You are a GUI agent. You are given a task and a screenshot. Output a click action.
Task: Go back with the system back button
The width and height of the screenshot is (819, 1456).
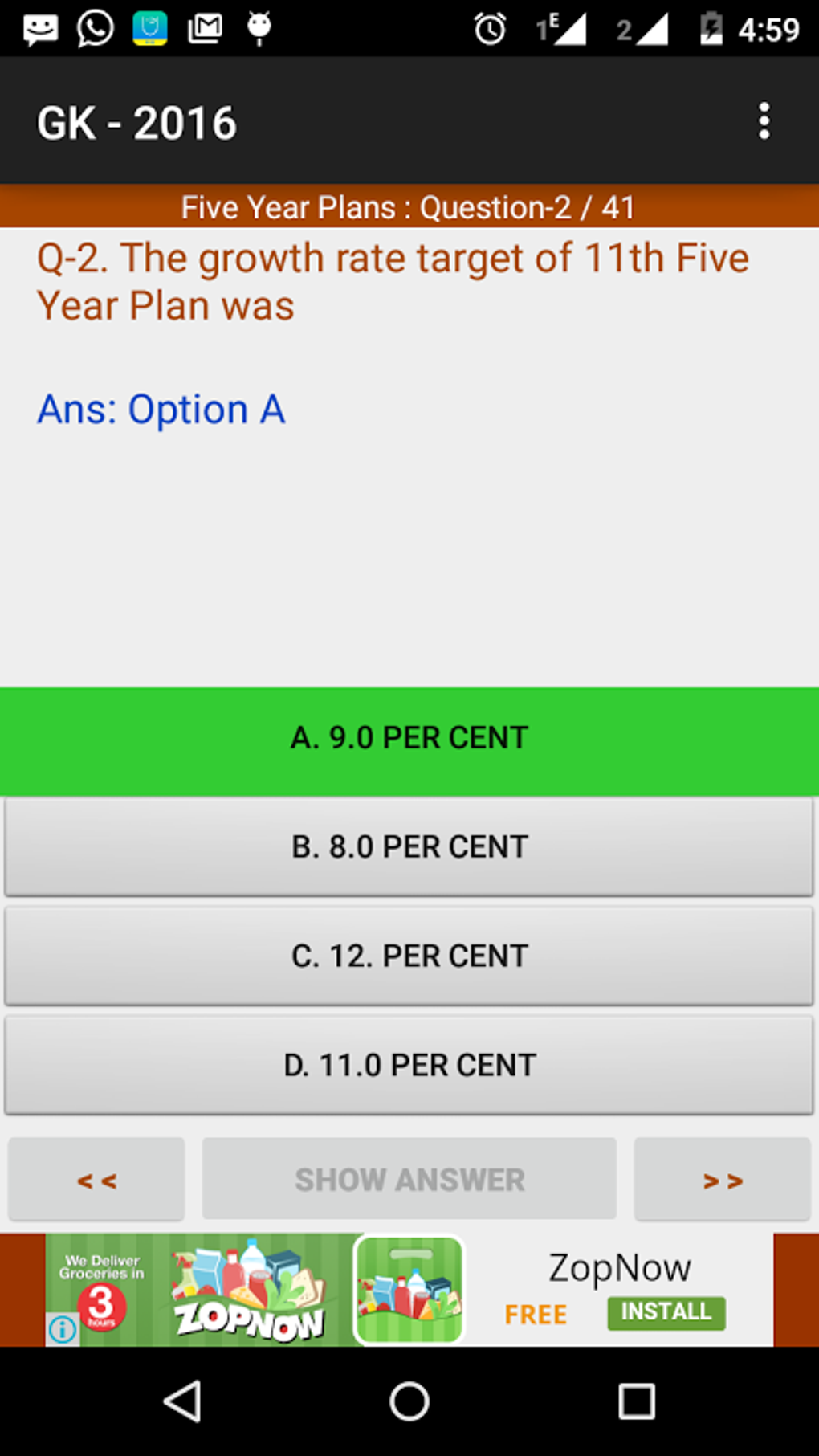click(x=183, y=1402)
